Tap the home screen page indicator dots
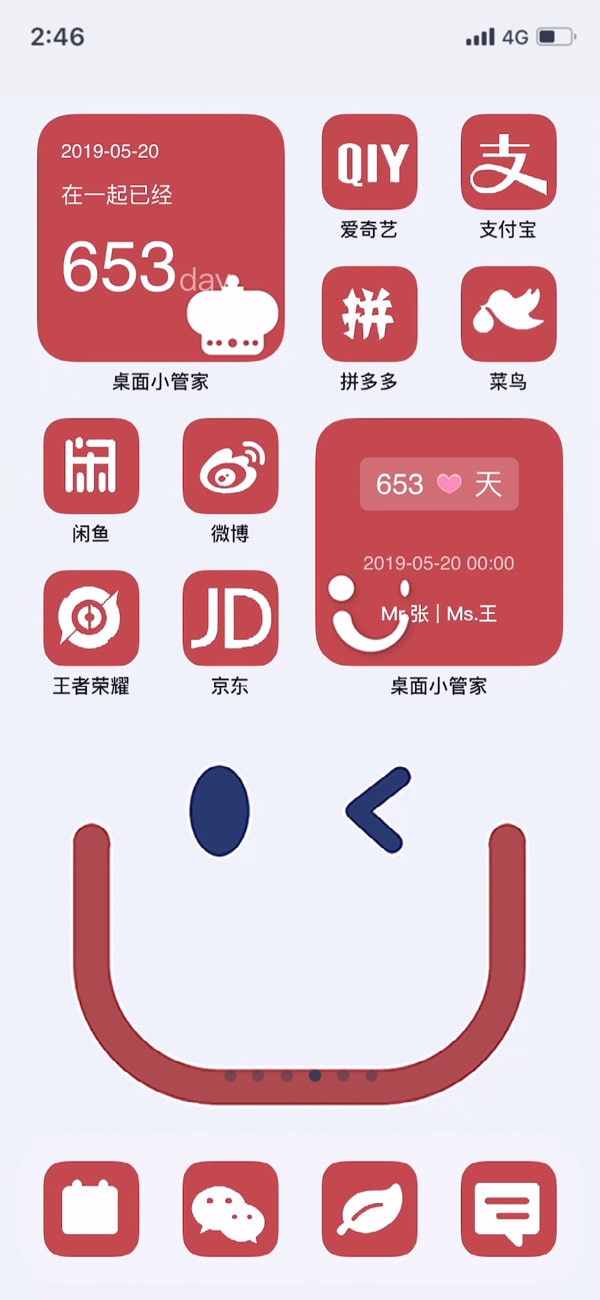The image size is (600, 1300). coord(300,1076)
